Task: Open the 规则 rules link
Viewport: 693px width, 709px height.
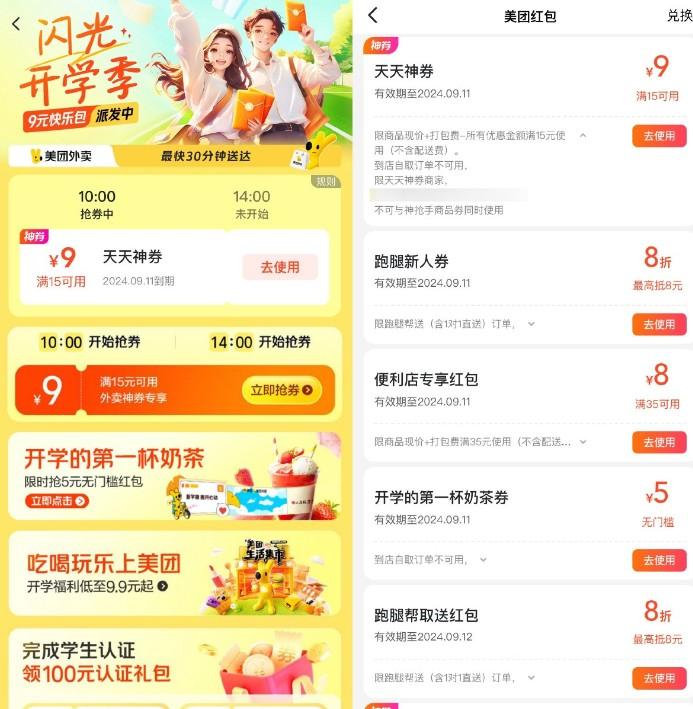Action: pyautogui.click(x=327, y=181)
